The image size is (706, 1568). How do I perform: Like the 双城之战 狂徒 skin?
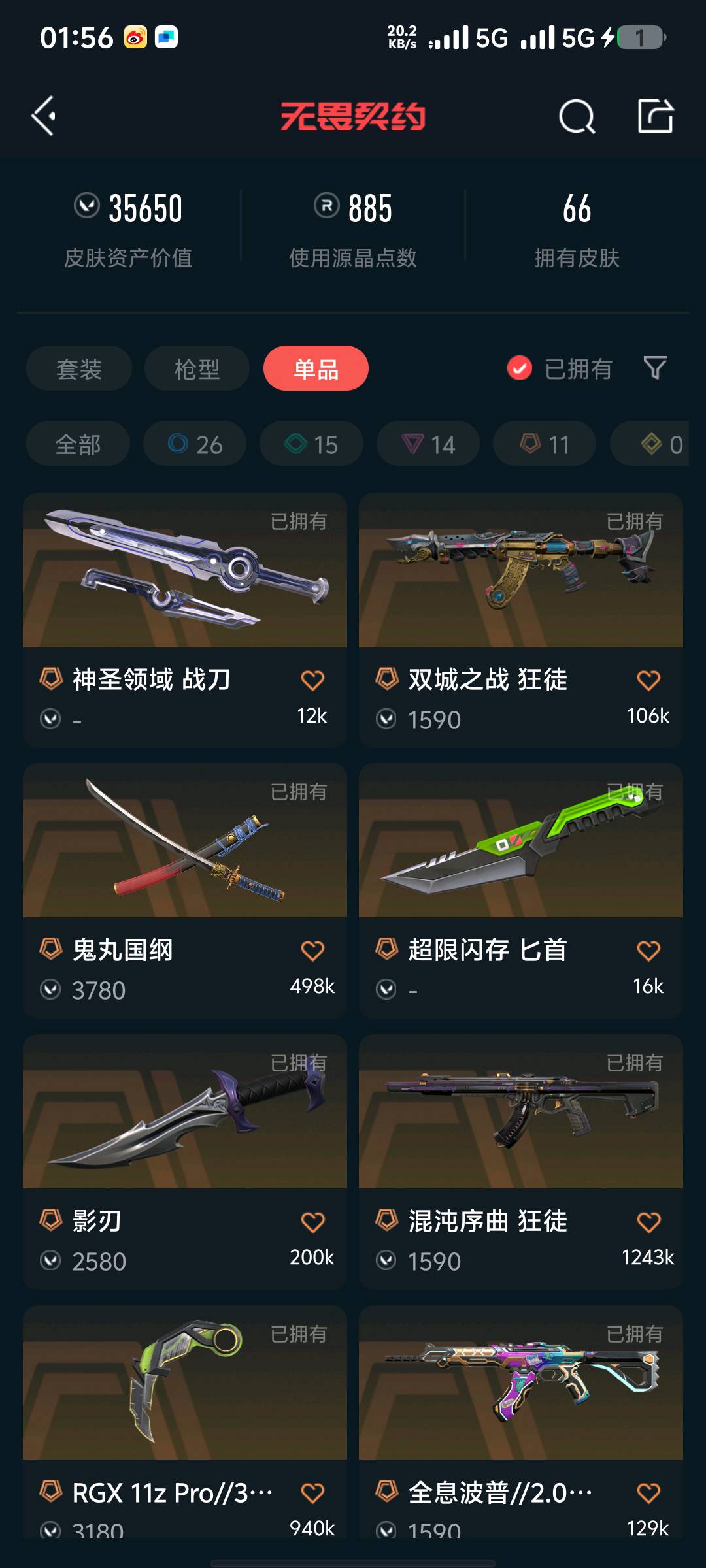pos(648,680)
